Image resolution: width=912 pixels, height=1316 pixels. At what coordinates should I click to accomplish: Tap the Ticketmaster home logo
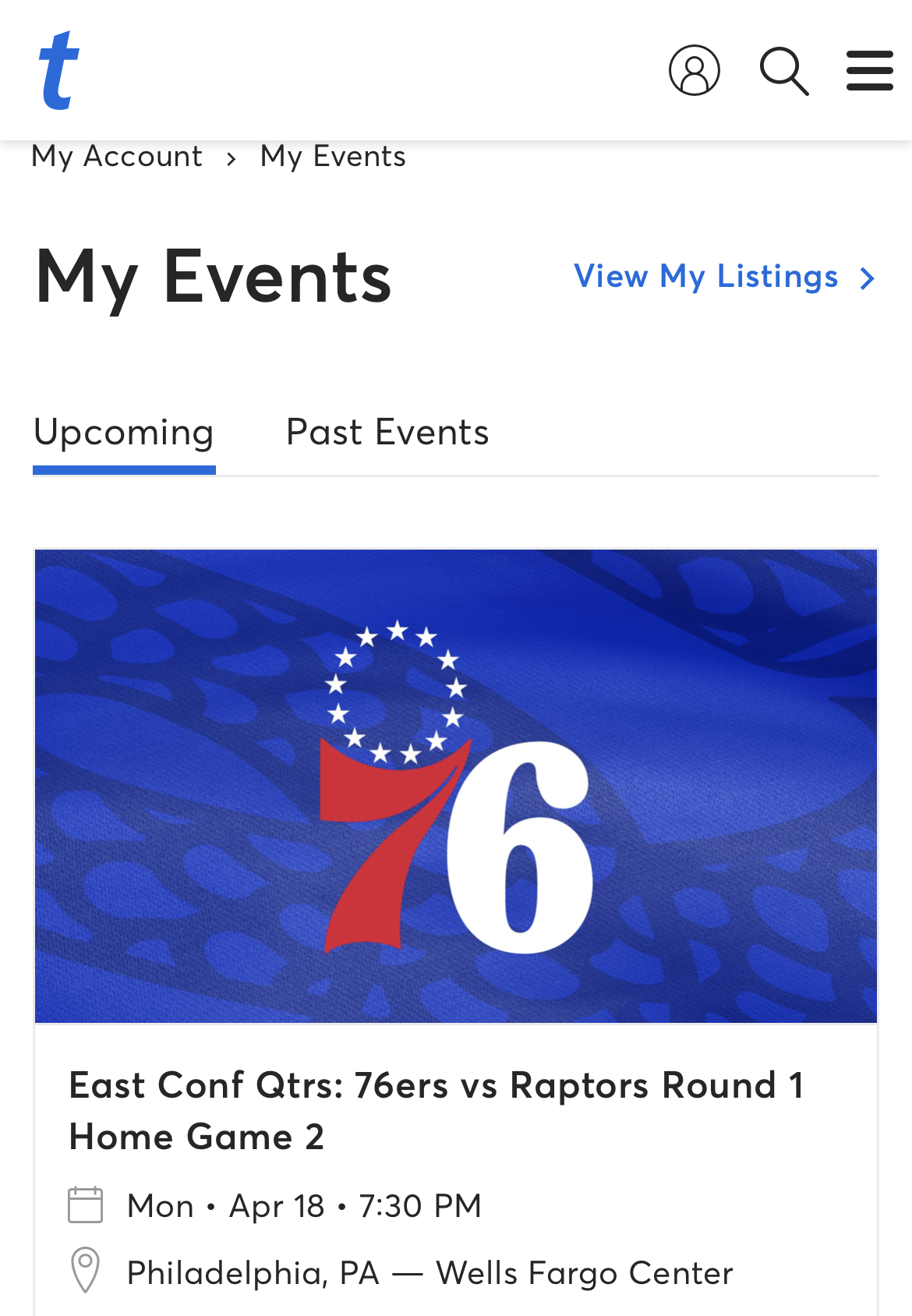(59, 70)
